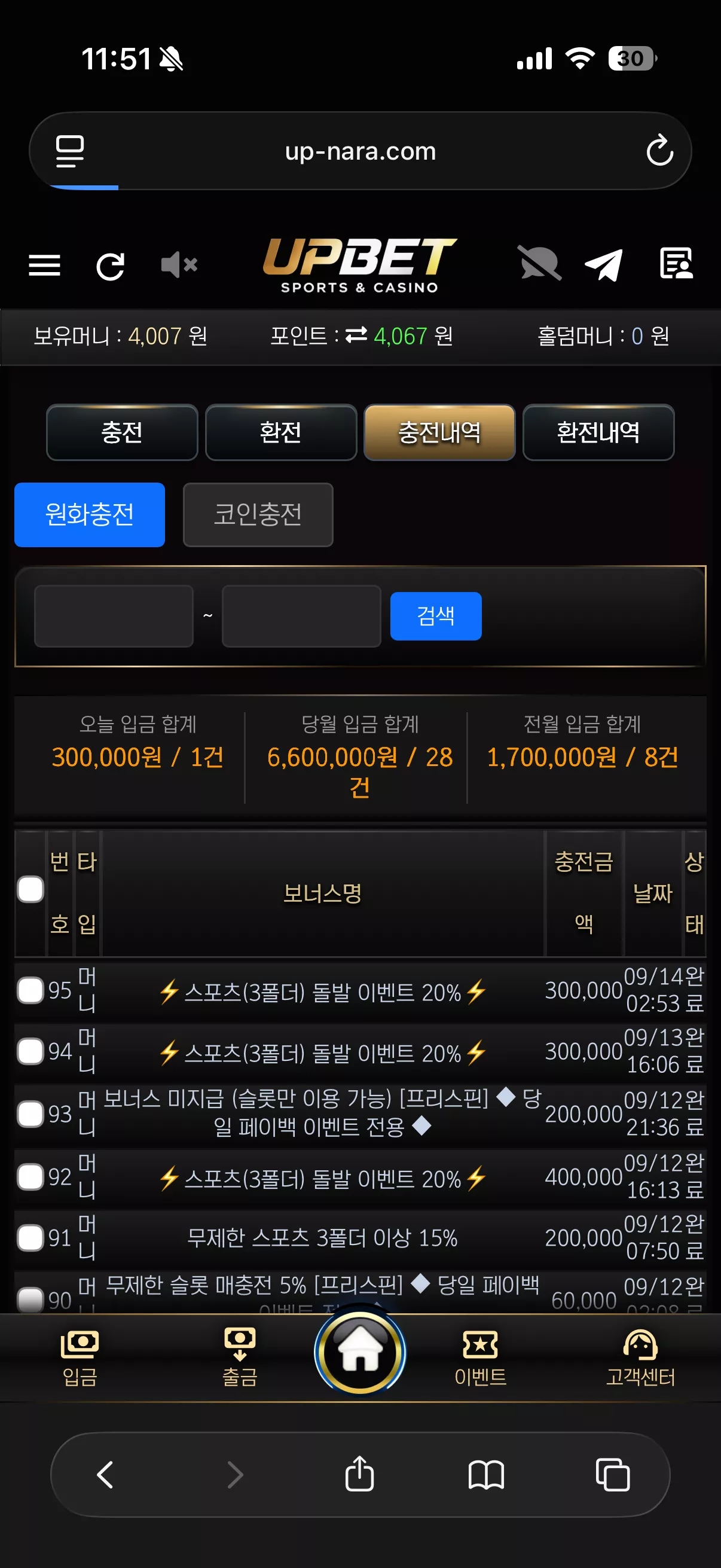Open 고객센터 support
This screenshot has height=1568, width=721.
tap(640, 1358)
